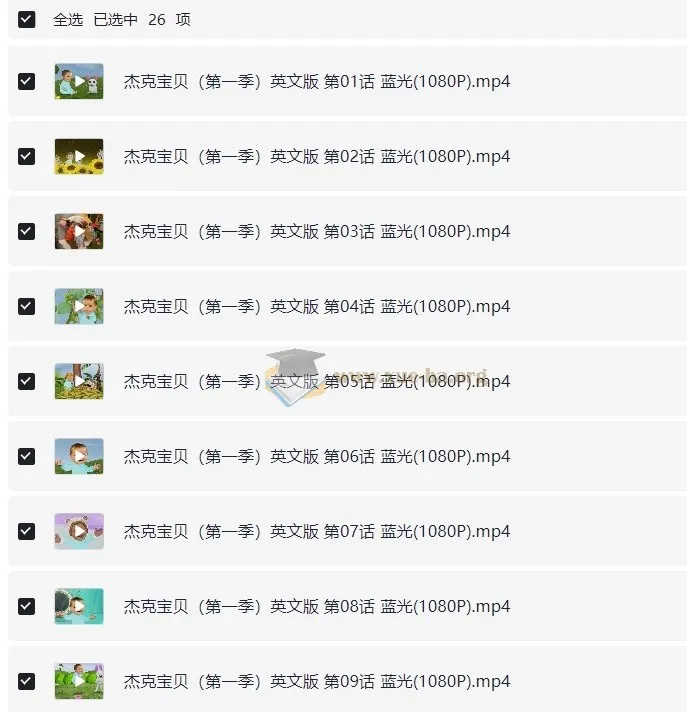687x712 pixels.
Task: Open 杰克宝贝 第04话 mp4 file
Action: [316, 306]
